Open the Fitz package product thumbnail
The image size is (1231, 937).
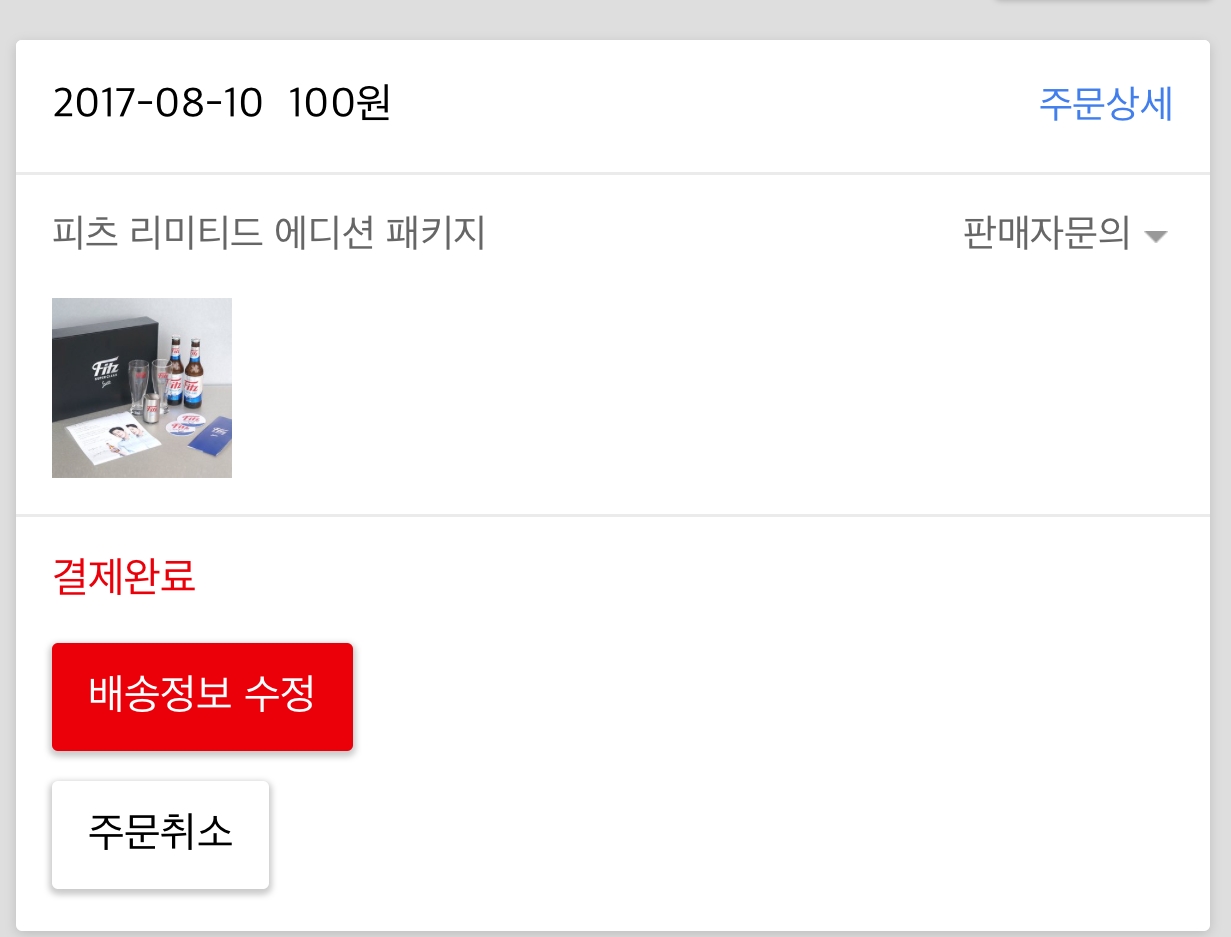coord(142,388)
